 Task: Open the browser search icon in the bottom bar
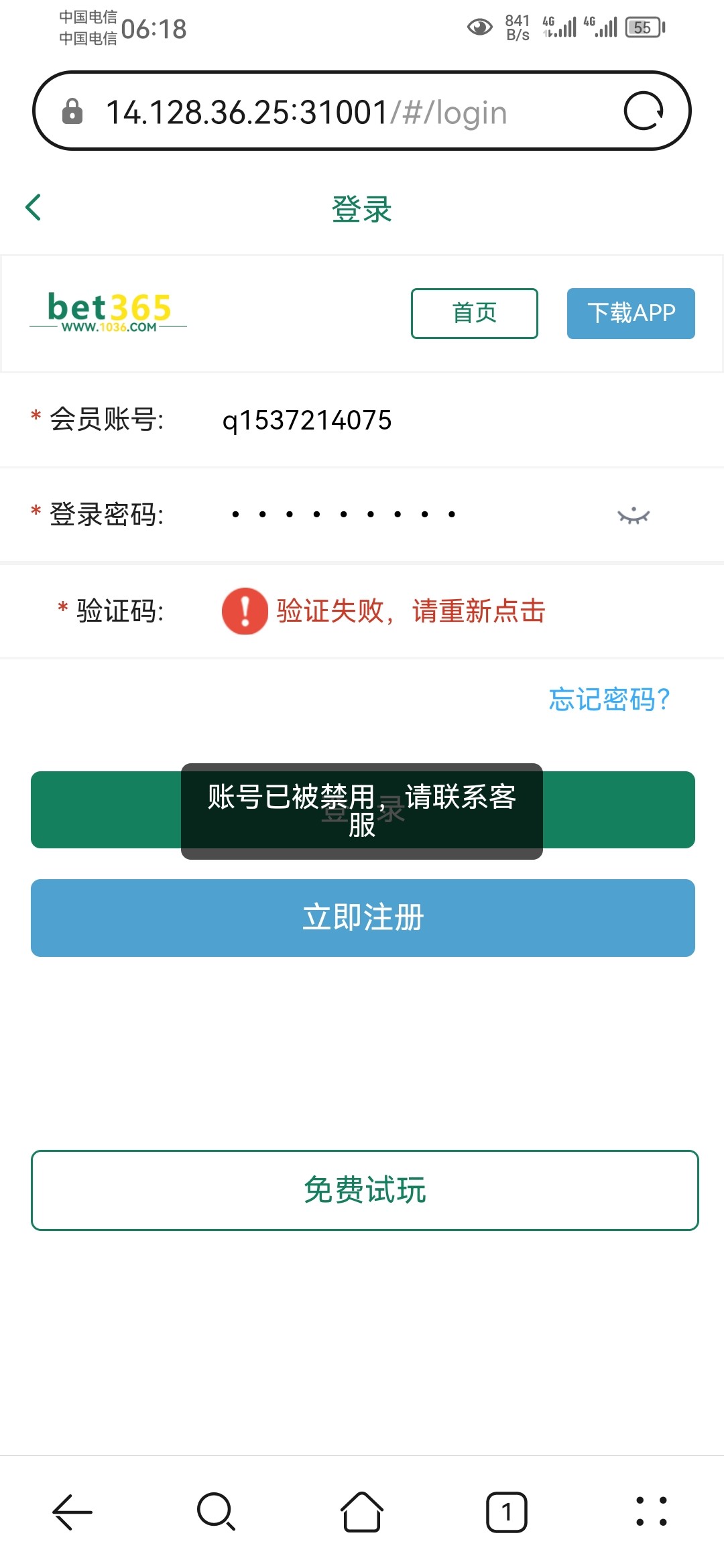(x=217, y=1512)
